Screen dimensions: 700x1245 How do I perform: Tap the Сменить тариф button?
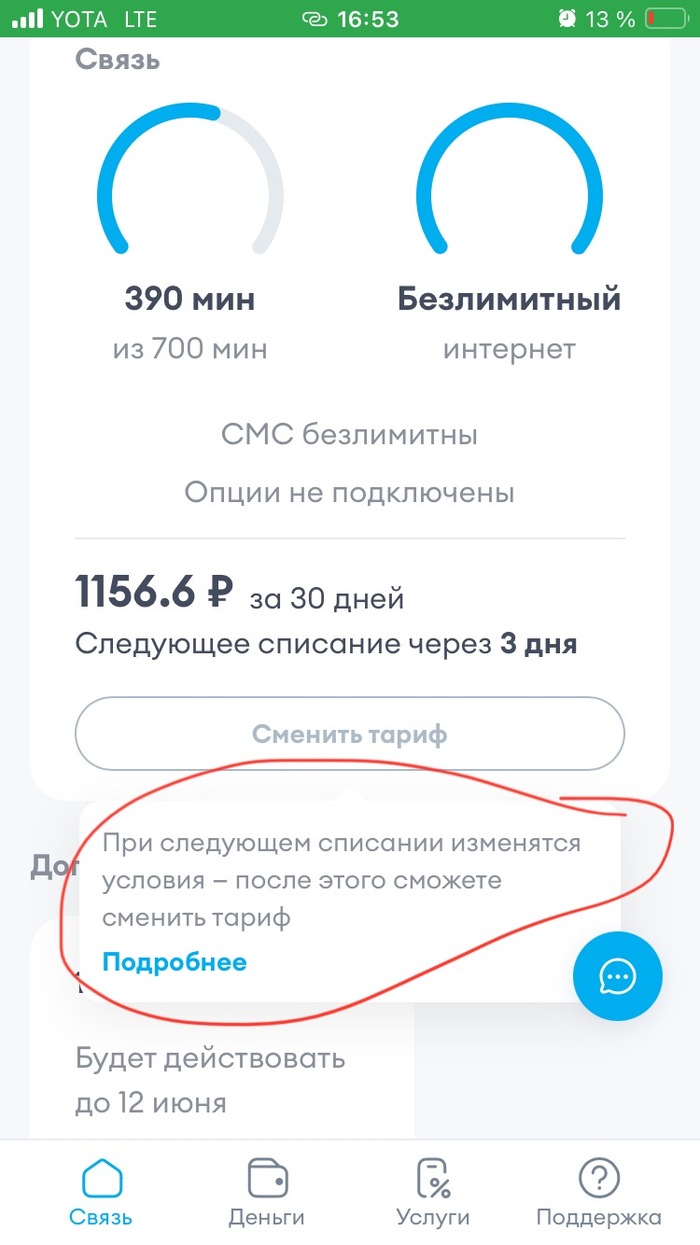click(350, 734)
